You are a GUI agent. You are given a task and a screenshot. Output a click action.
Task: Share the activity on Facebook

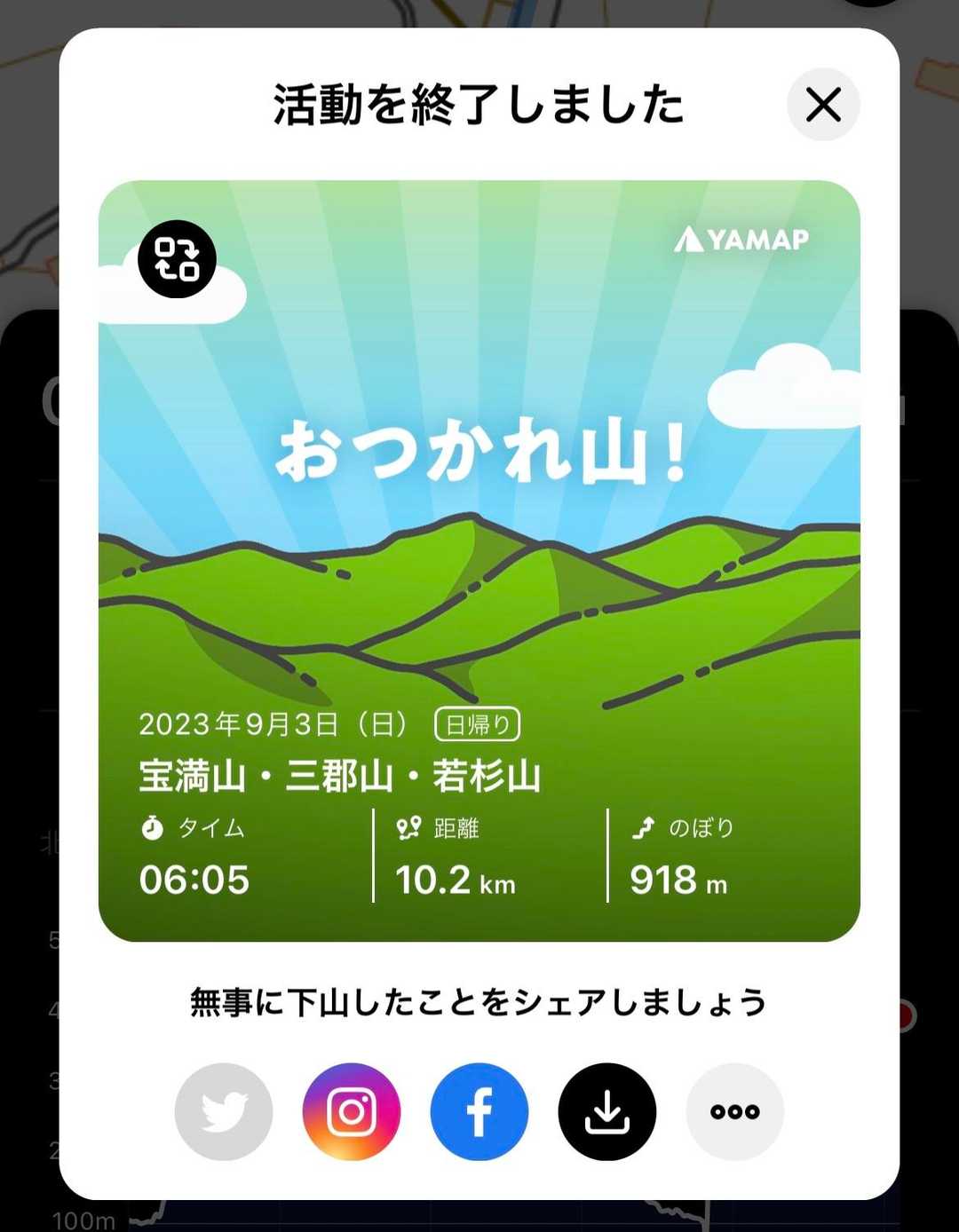(x=479, y=1111)
